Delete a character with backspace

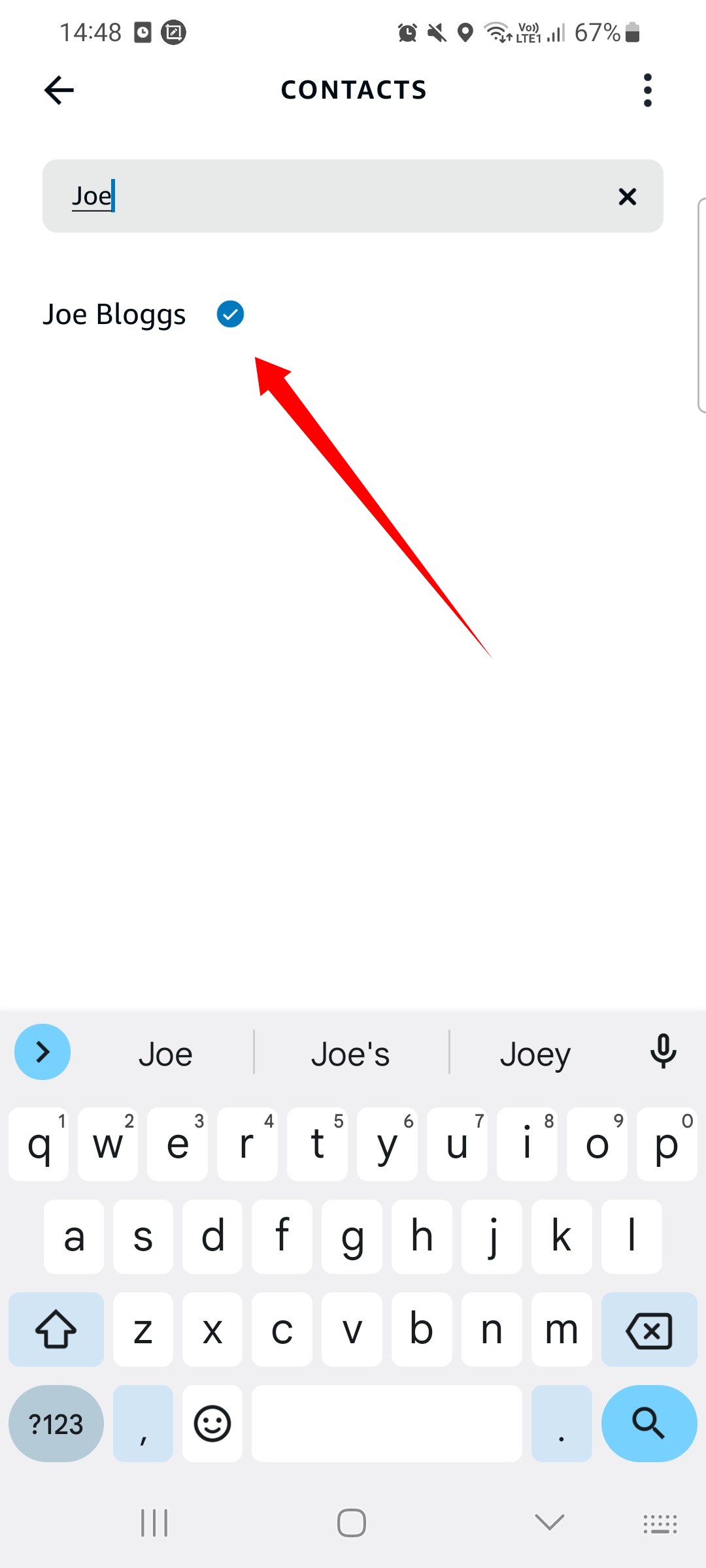click(x=649, y=1330)
